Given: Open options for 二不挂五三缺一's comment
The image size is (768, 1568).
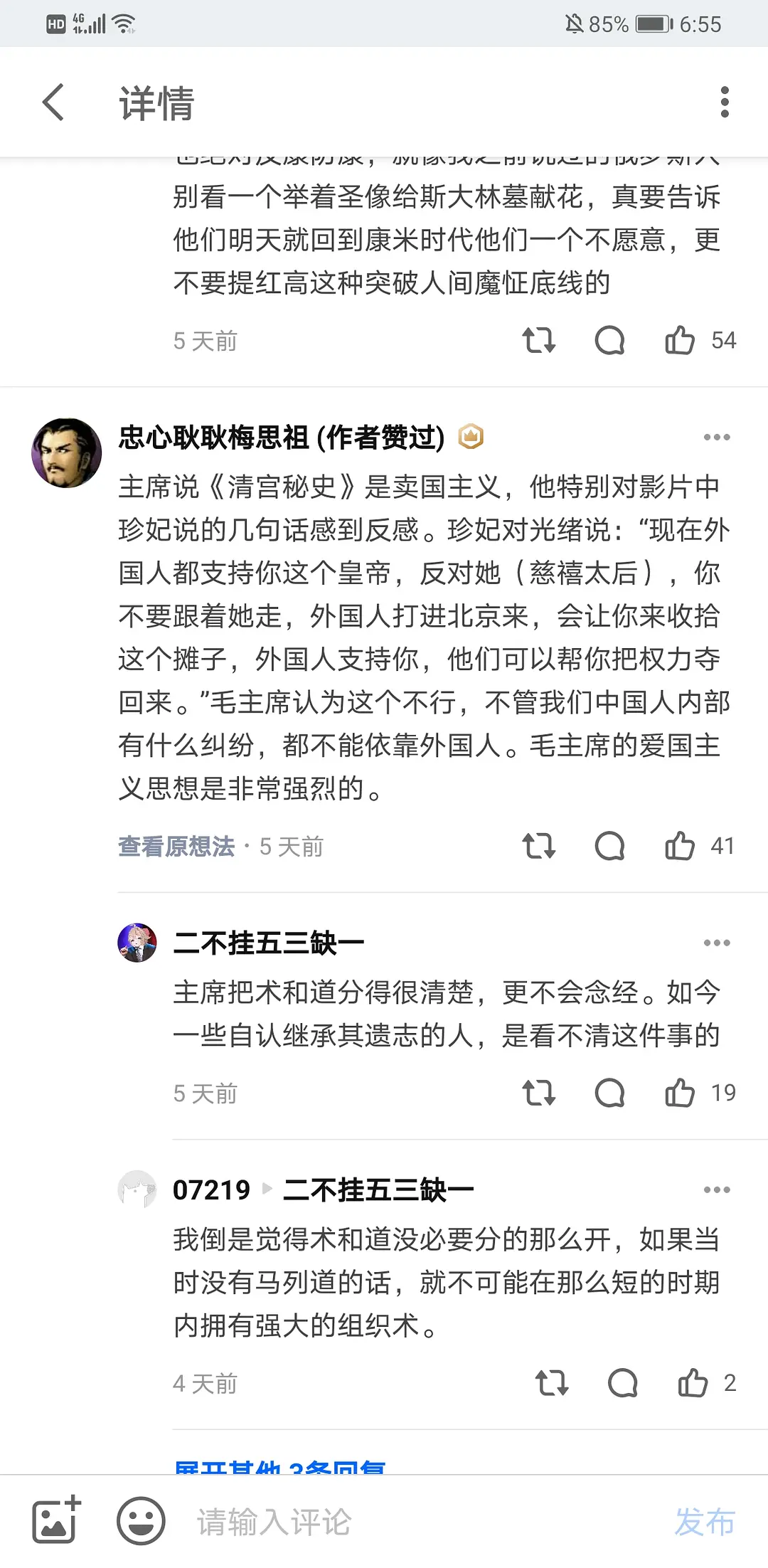Looking at the screenshot, I should point(716,943).
